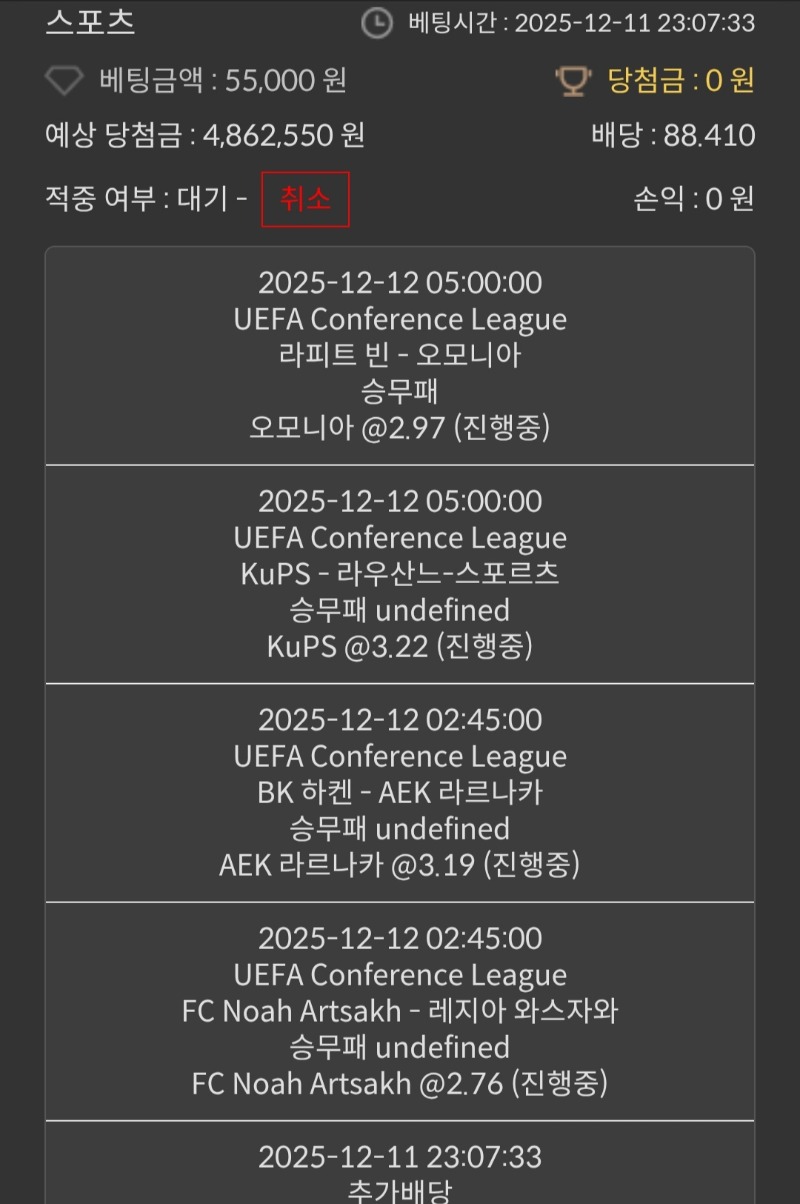The width and height of the screenshot is (800, 1204).
Task: Open the 스포츠 section header
Action: (90, 22)
